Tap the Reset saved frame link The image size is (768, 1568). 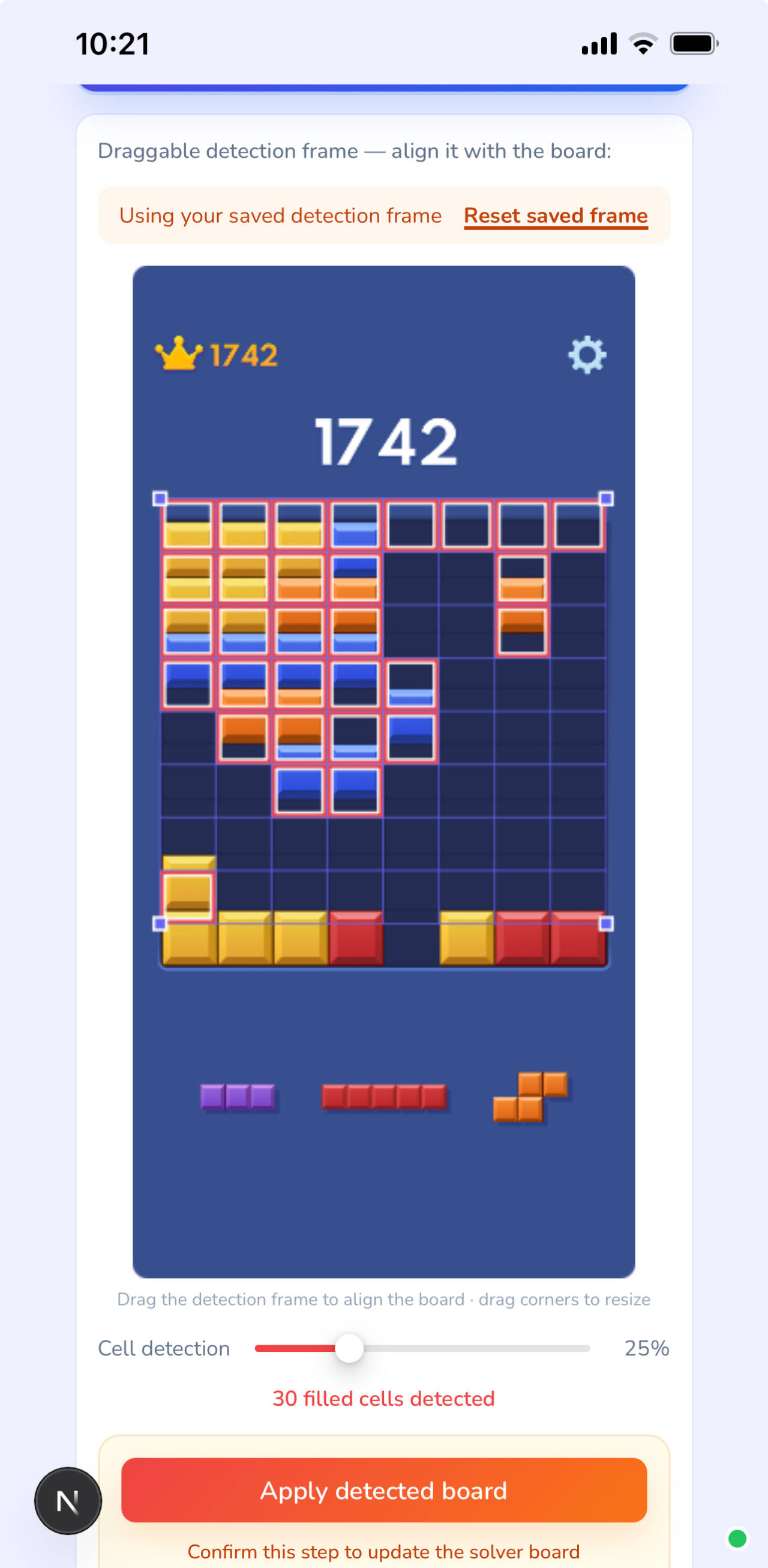pyautogui.click(x=556, y=216)
